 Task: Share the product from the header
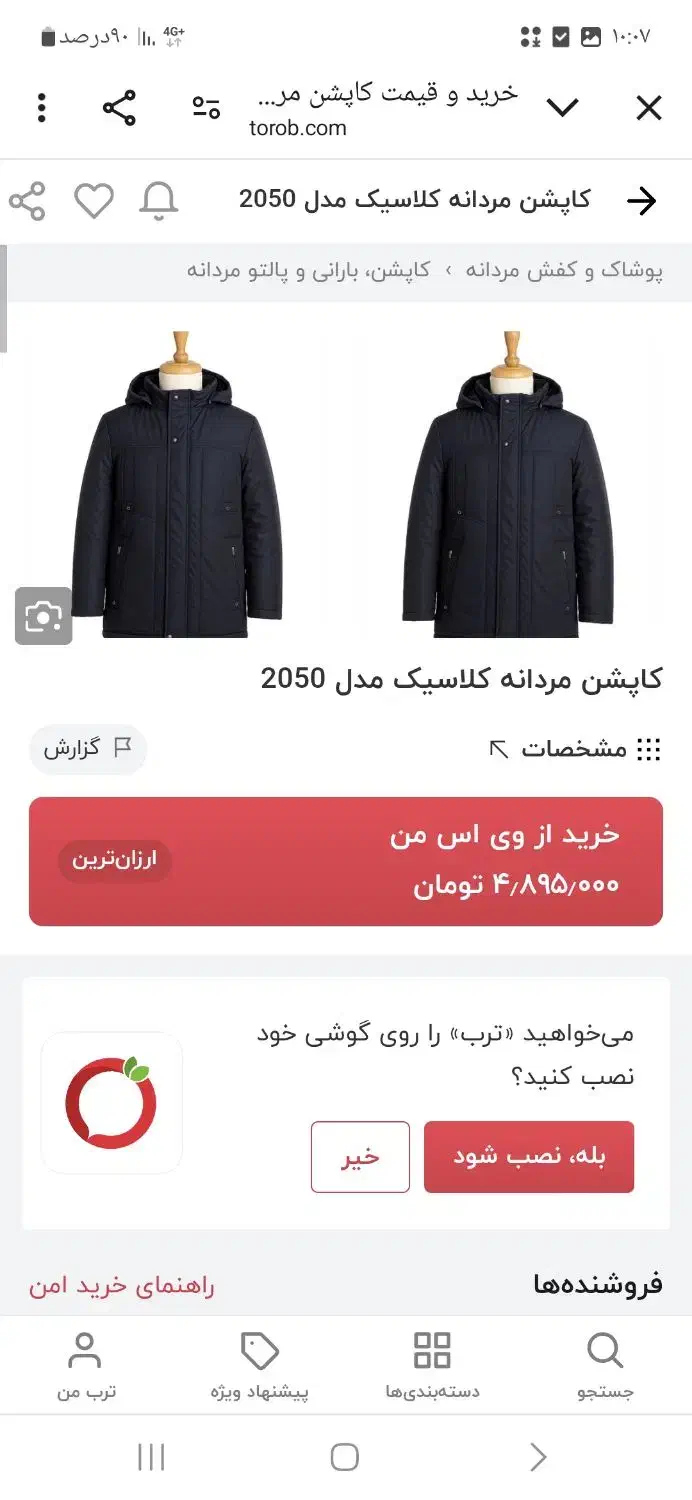[27, 201]
